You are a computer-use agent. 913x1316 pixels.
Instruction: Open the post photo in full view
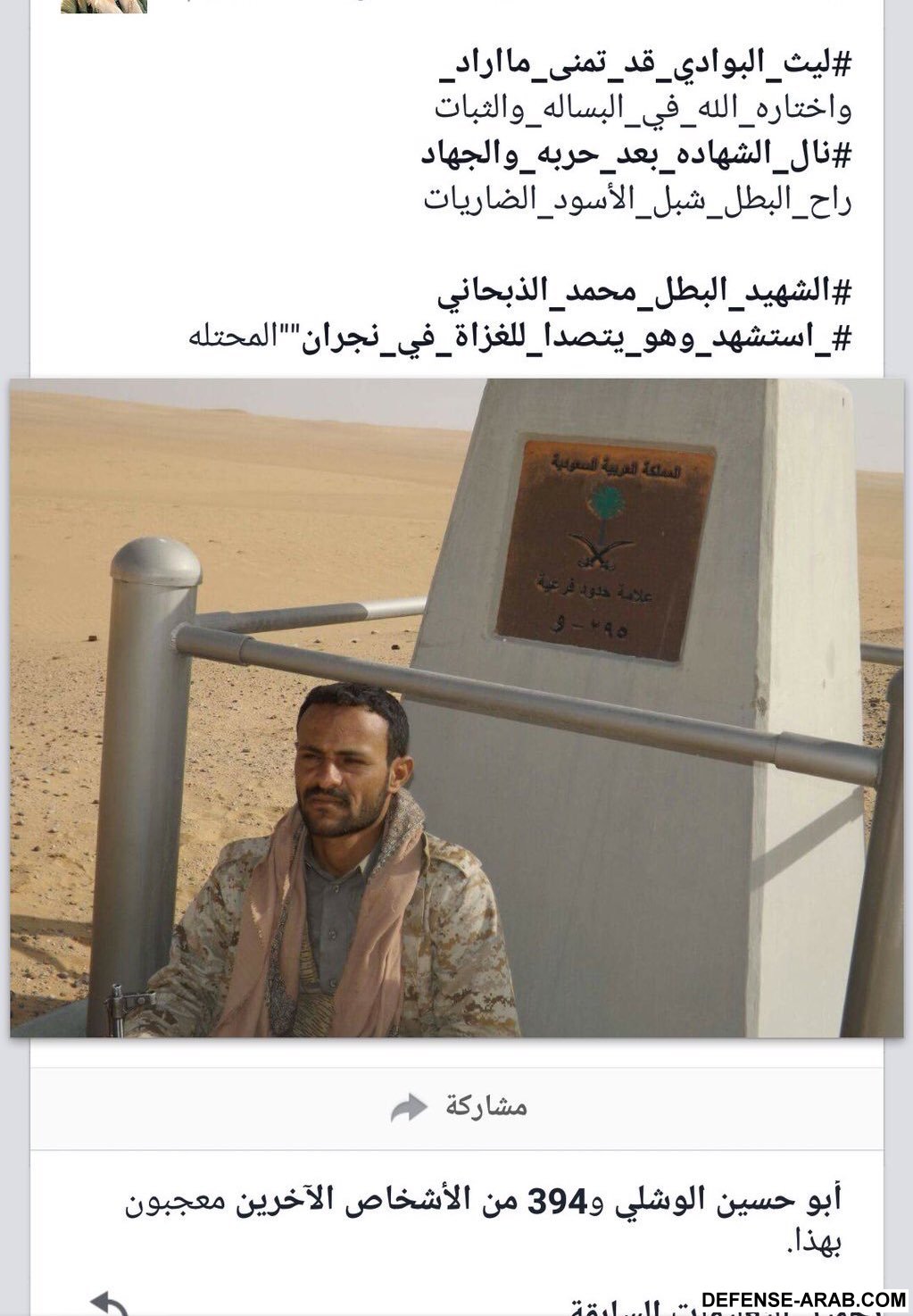[x=457, y=707]
